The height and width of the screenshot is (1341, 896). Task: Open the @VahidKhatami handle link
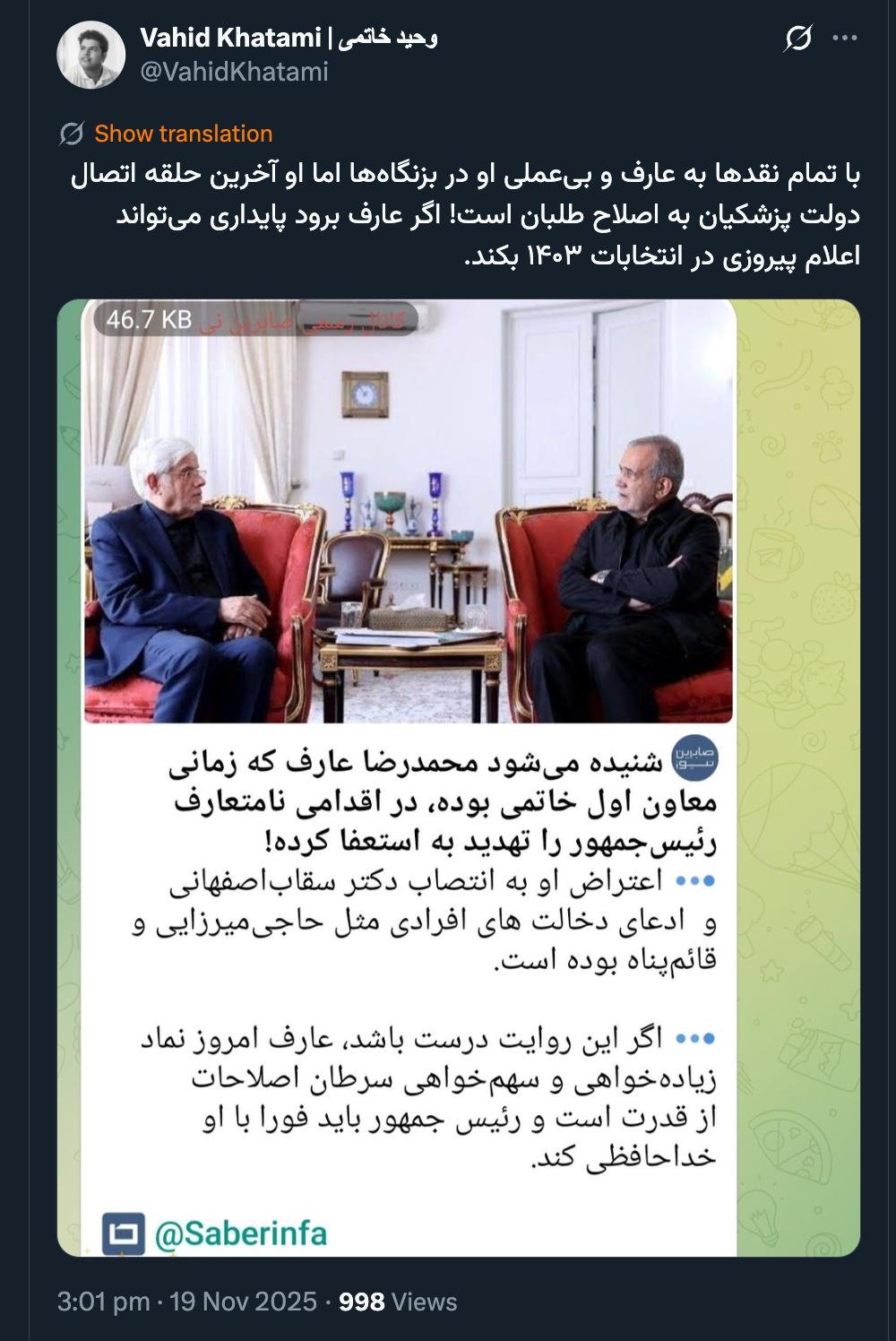pyautogui.click(x=234, y=72)
